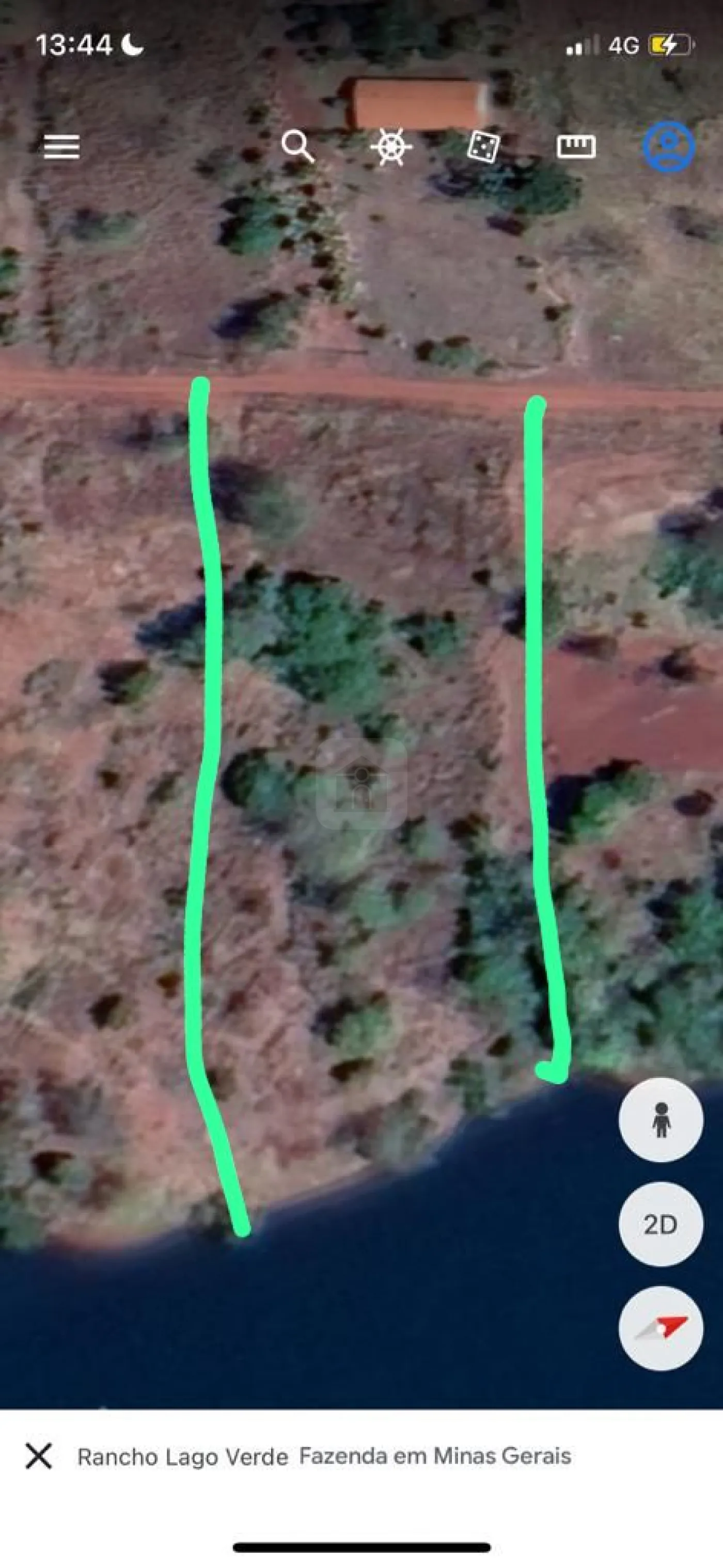Screen dimensions: 723x1568
Task: Enter Street View with the pegman button
Action: click(661, 1120)
